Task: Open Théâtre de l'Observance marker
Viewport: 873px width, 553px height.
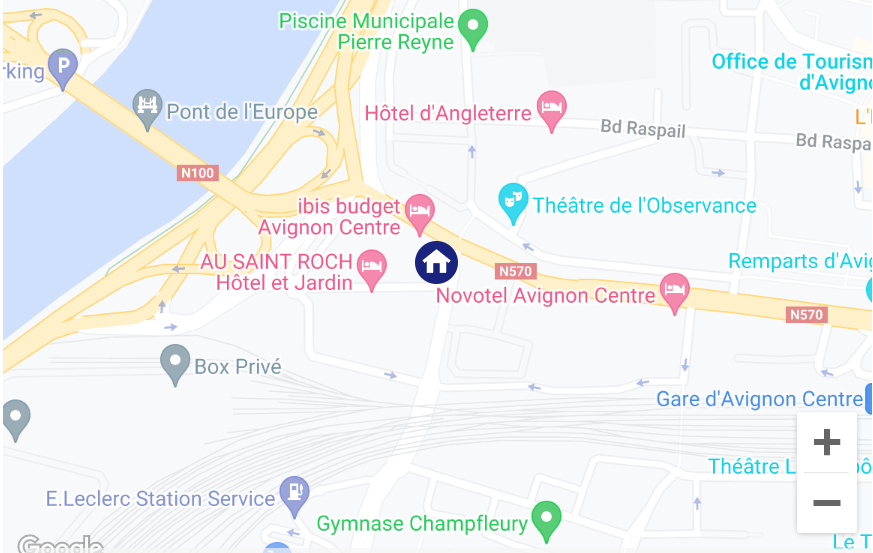Action: tap(513, 202)
